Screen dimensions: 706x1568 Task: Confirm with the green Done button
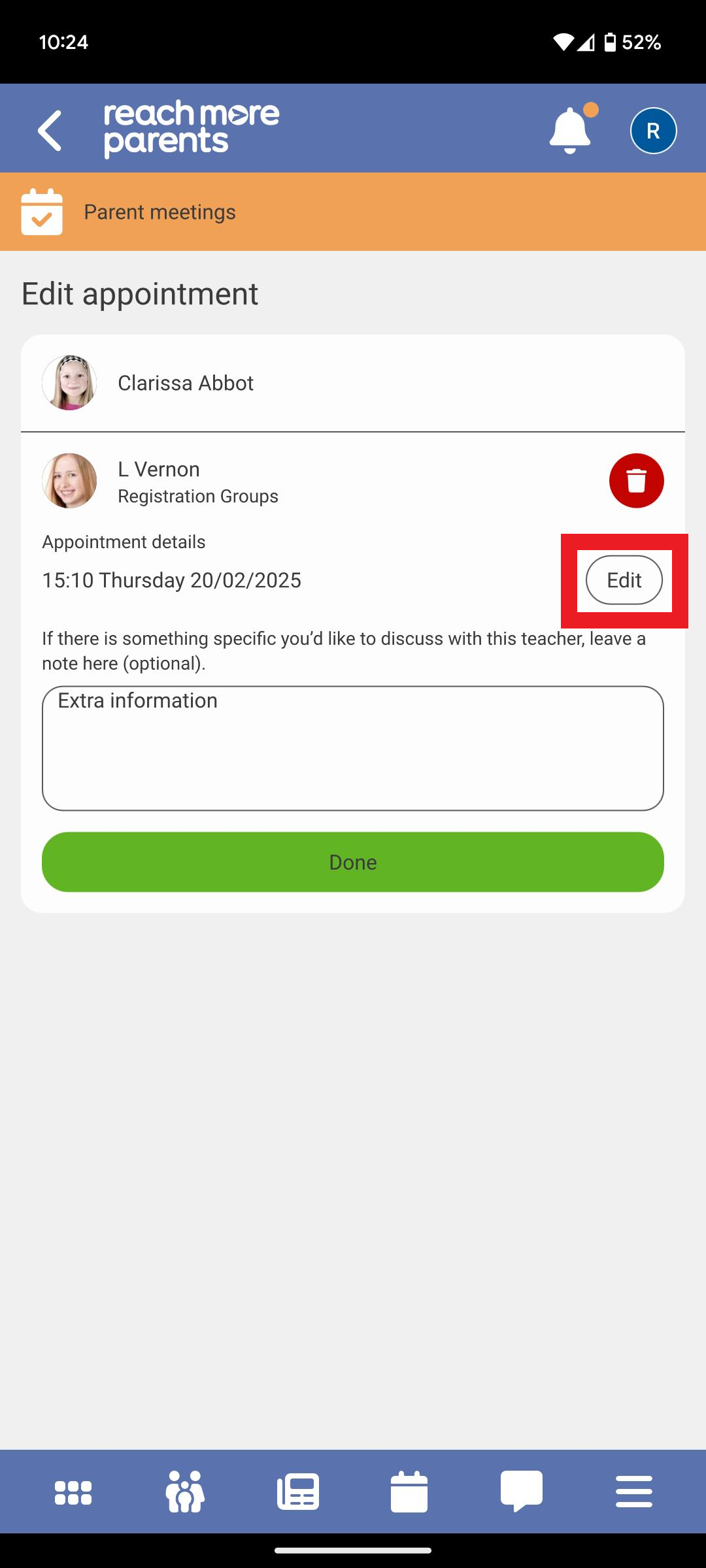pyautogui.click(x=353, y=862)
